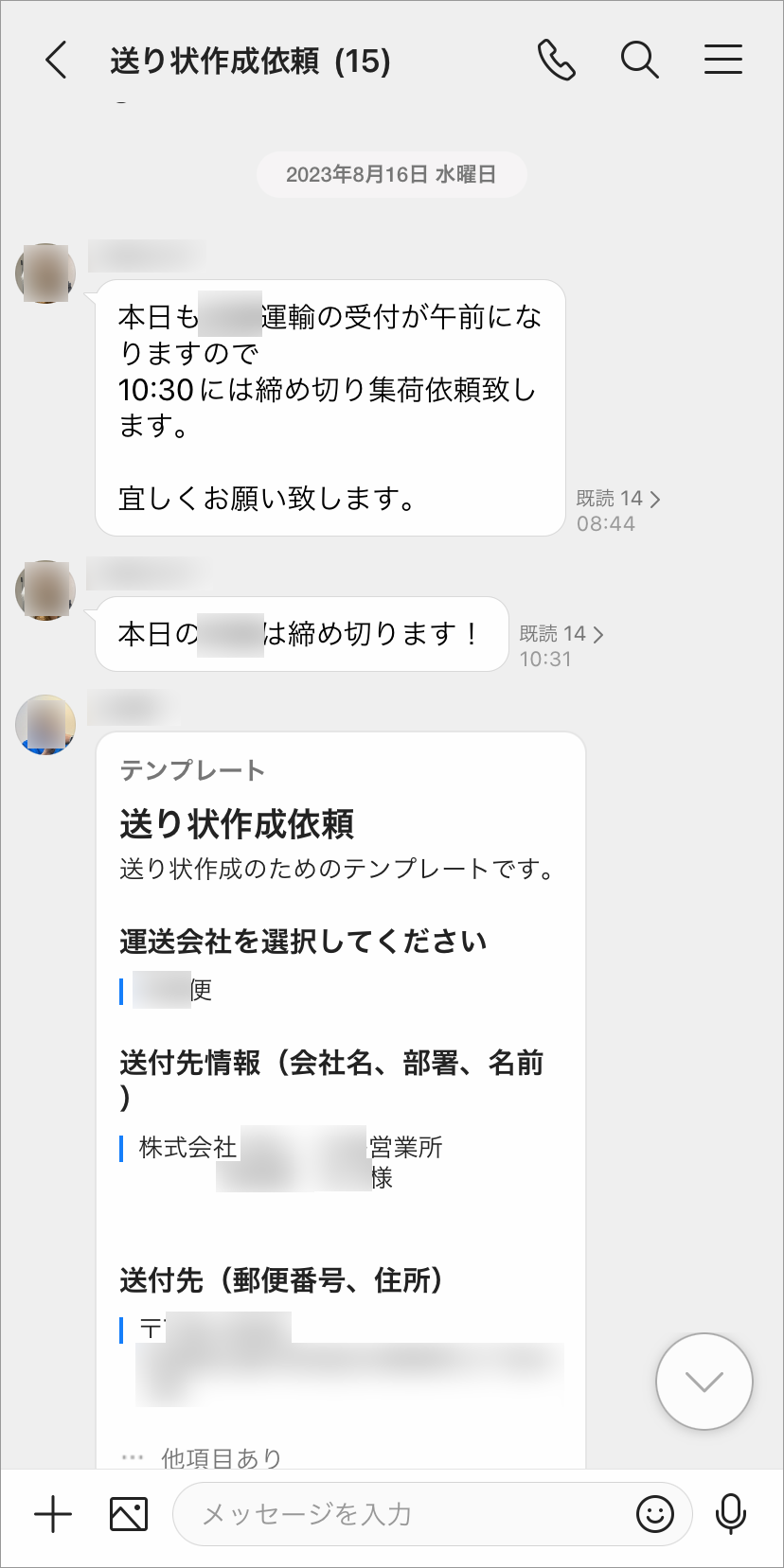This screenshot has height=1568, width=784.
Task: View read receipts for the 10:31 message
Action: click(561, 634)
